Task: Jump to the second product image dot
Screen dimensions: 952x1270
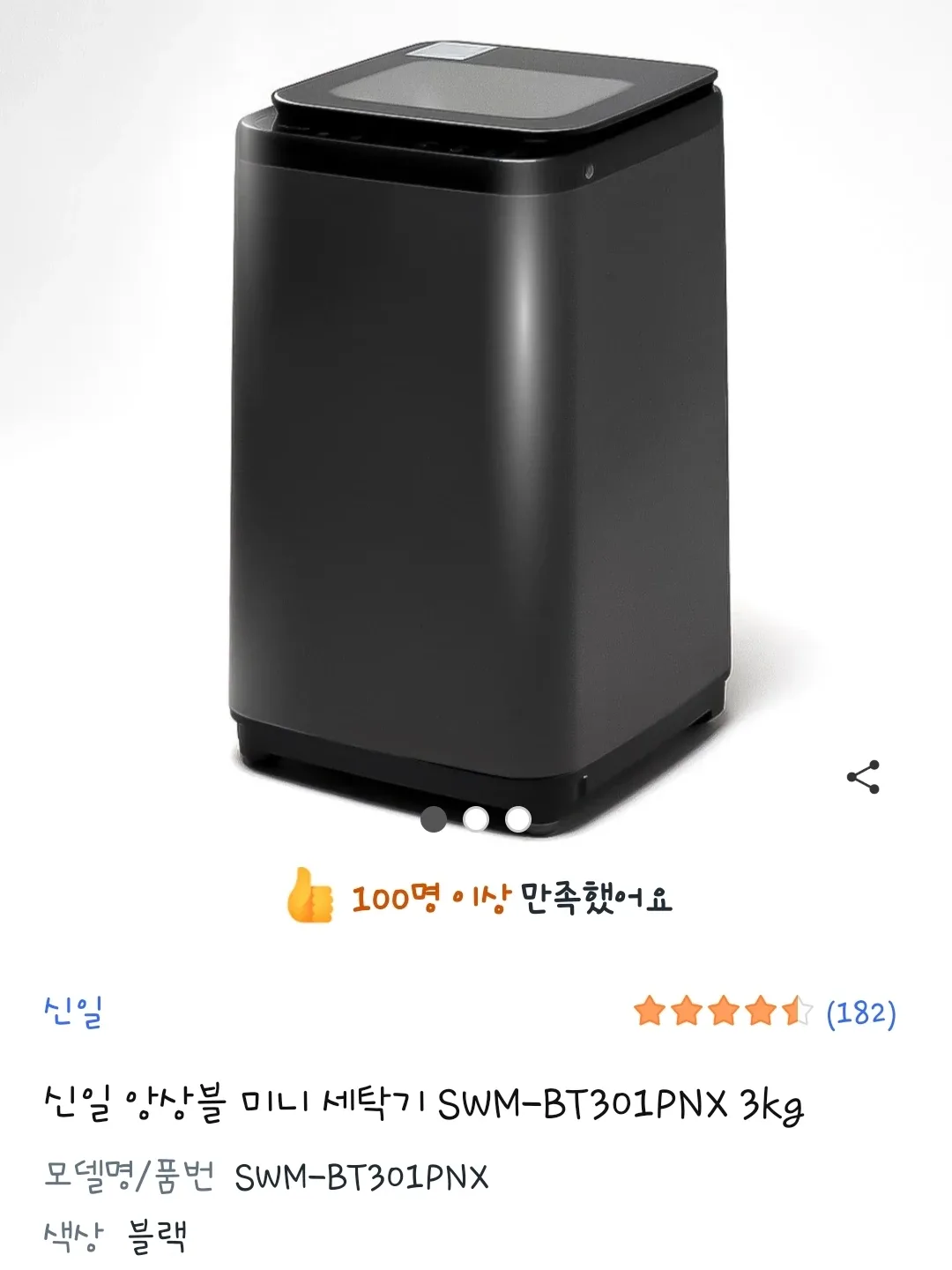Action: click(476, 819)
